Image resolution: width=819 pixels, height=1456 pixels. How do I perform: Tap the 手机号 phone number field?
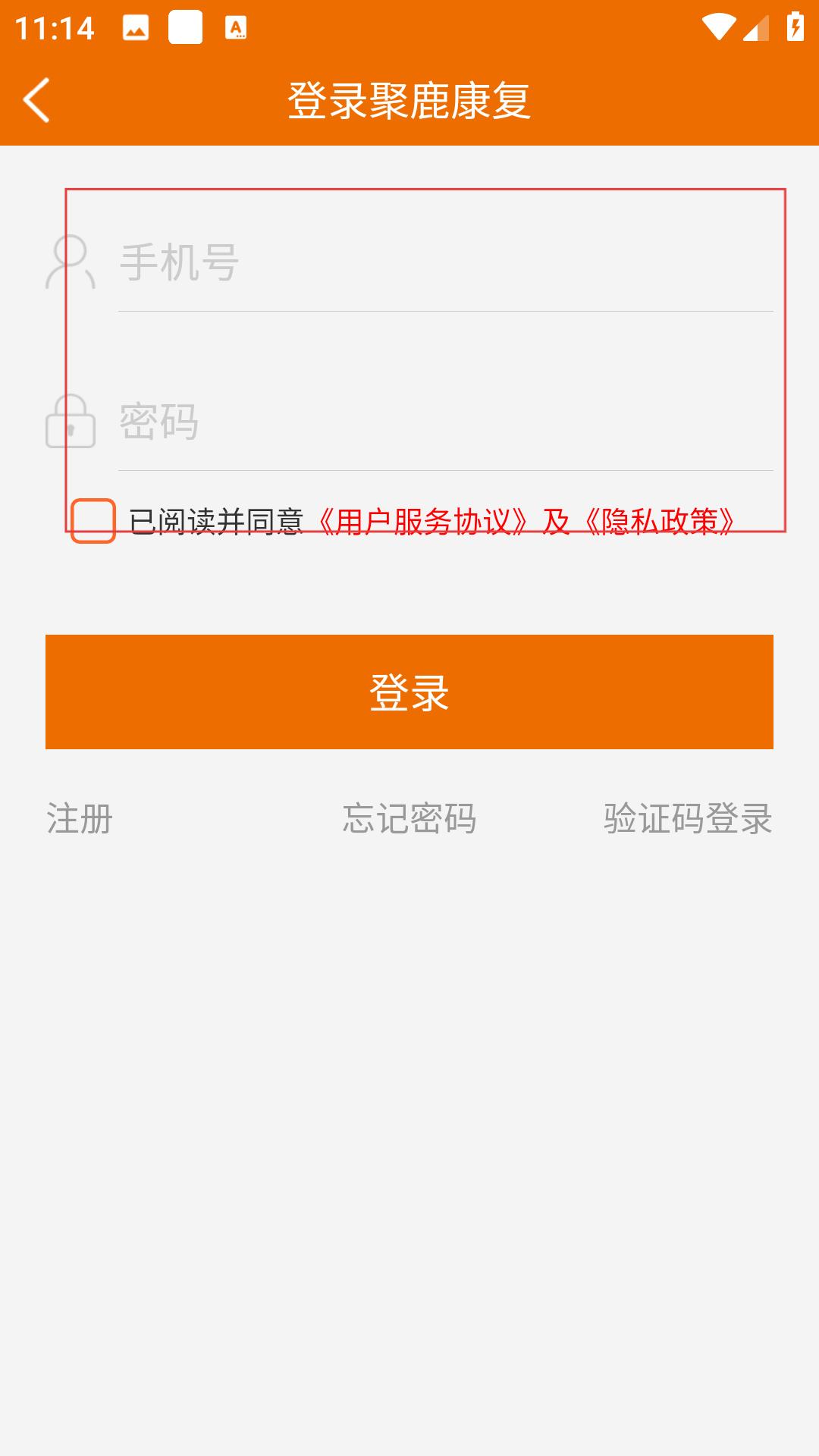pos(446,262)
